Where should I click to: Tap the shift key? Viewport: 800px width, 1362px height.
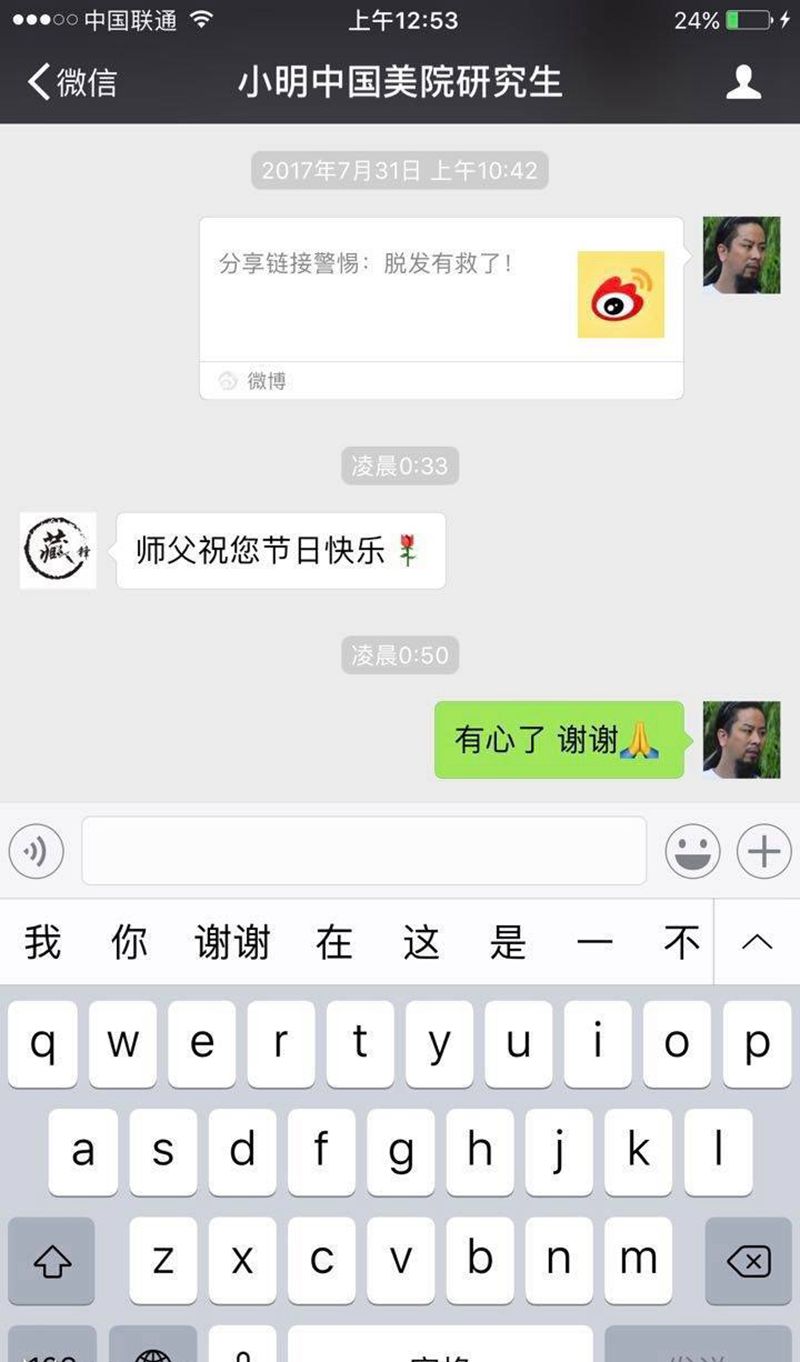coord(52,1261)
